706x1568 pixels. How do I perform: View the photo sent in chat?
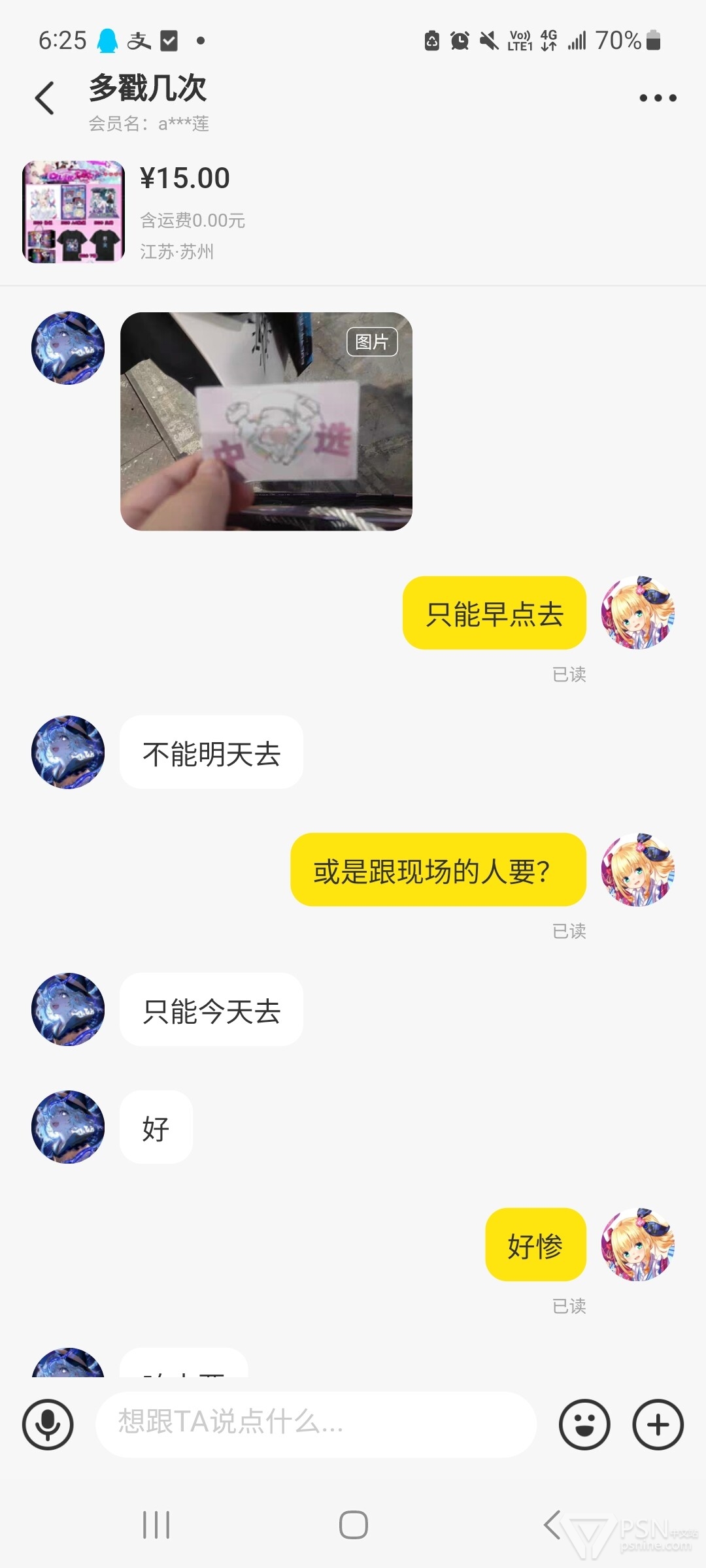(266, 421)
